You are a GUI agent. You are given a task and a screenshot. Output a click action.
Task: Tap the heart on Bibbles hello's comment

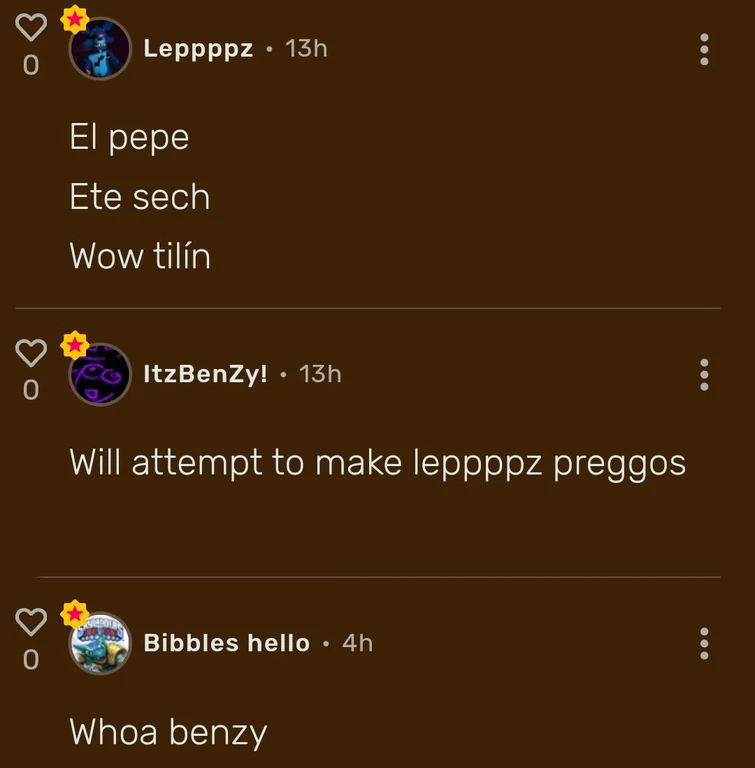[31, 621]
